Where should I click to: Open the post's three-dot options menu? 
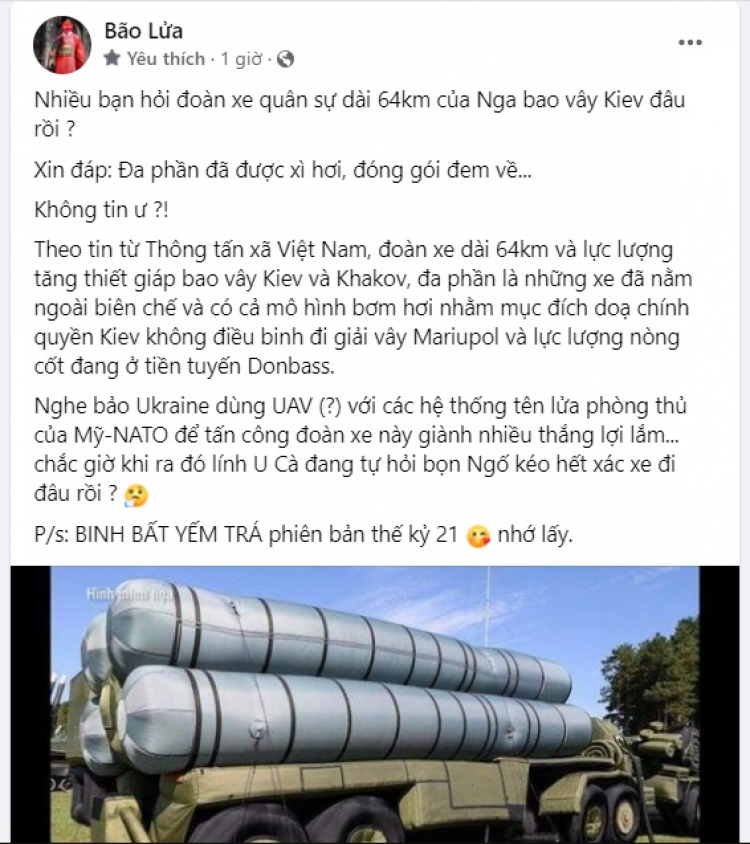(690, 43)
